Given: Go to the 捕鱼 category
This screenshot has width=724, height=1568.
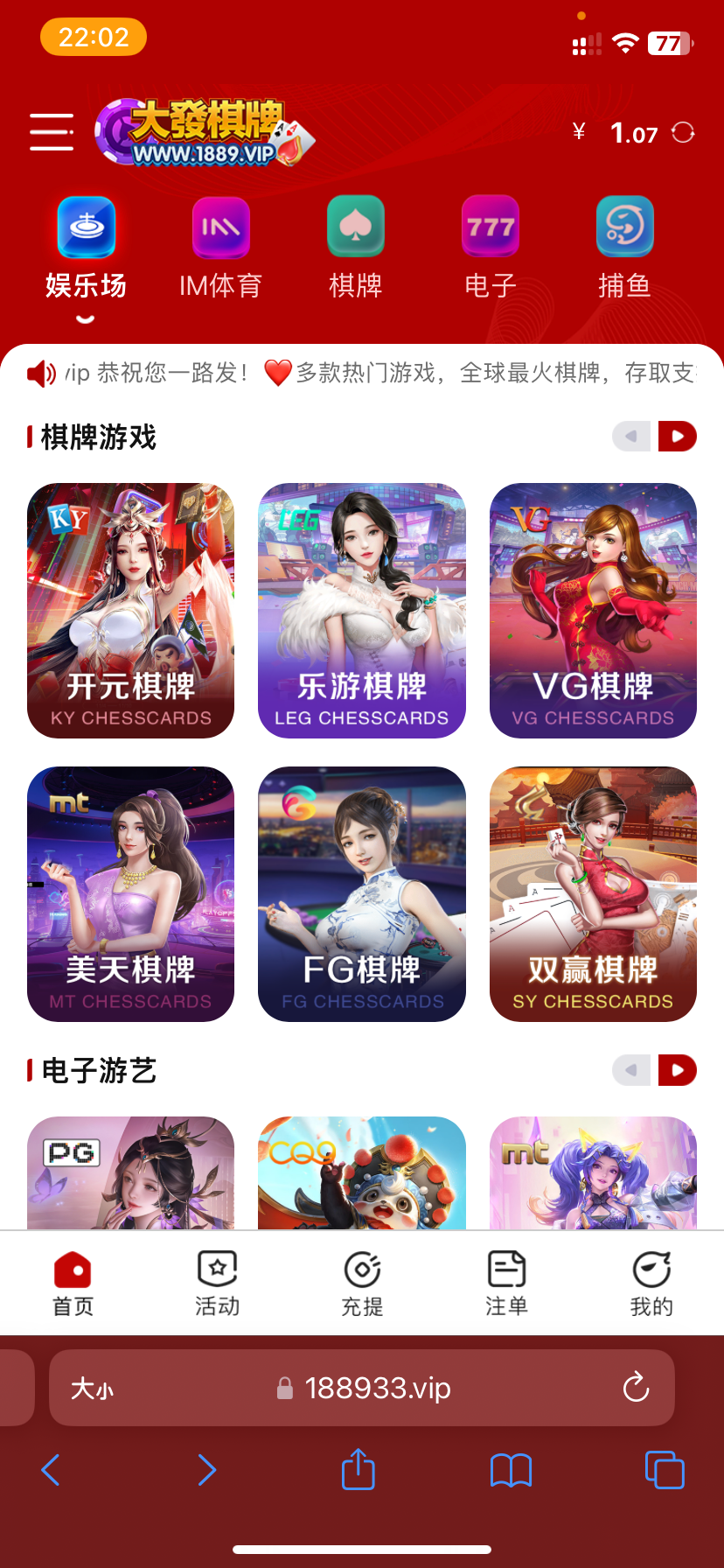Looking at the screenshot, I should click(624, 248).
